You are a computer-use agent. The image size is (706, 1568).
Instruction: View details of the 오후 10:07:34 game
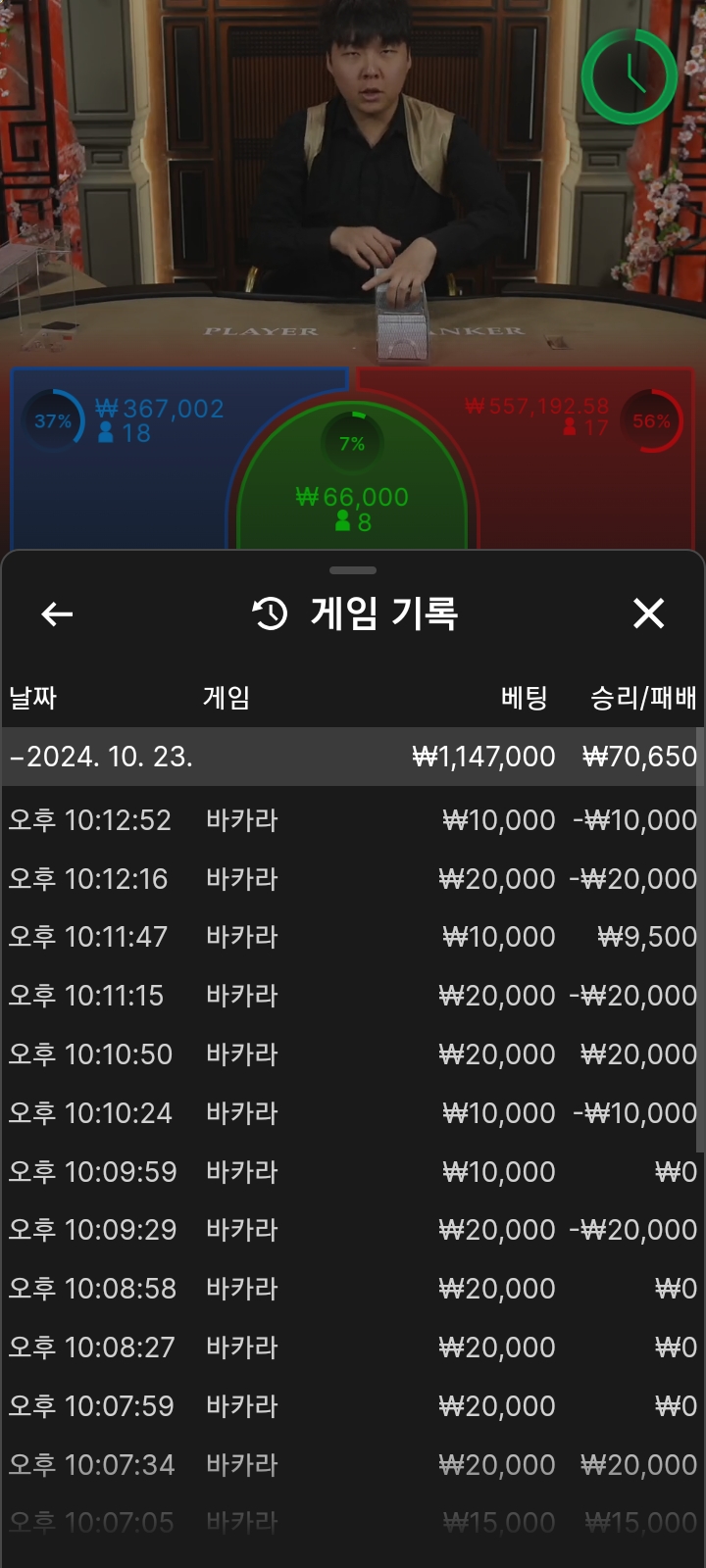tap(351, 1465)
